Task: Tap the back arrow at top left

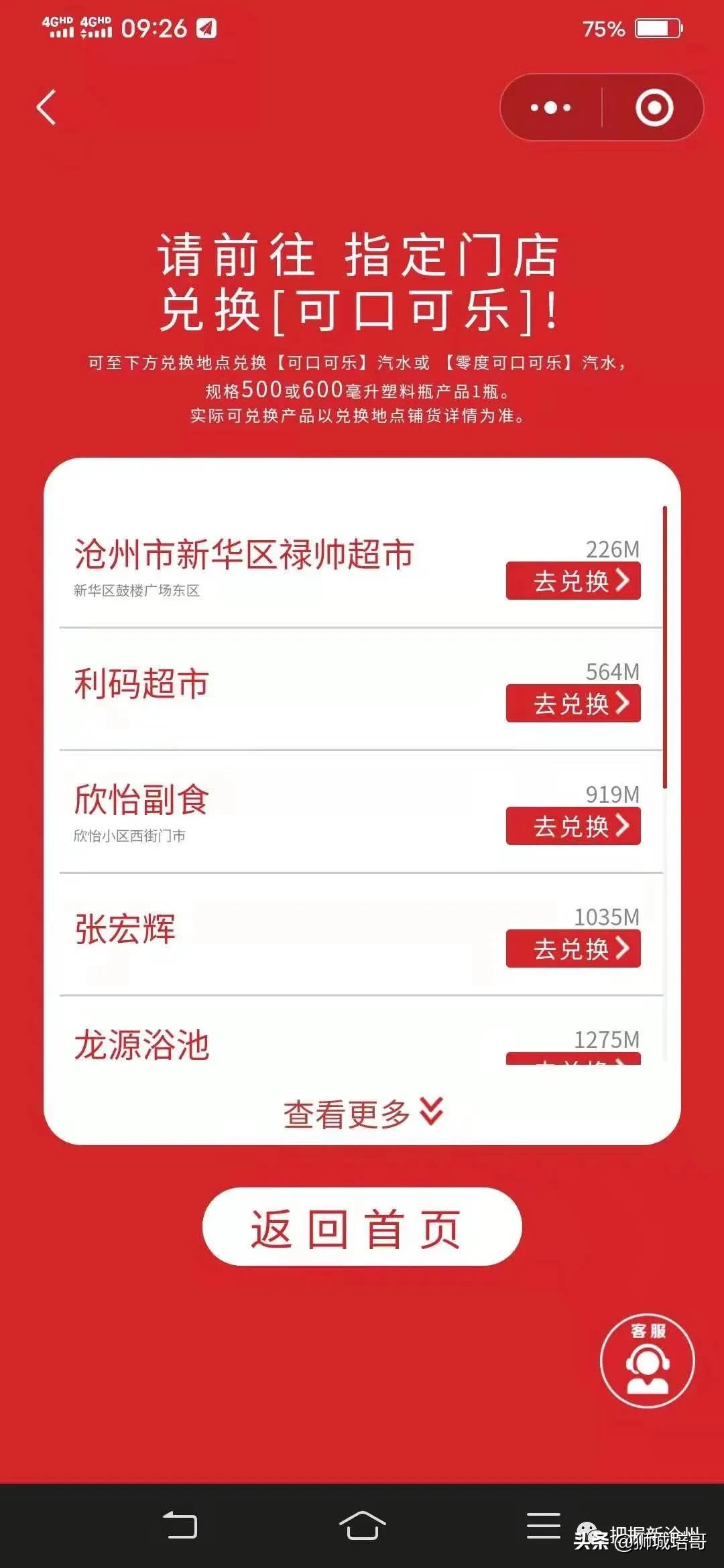Action: point(47,107)
